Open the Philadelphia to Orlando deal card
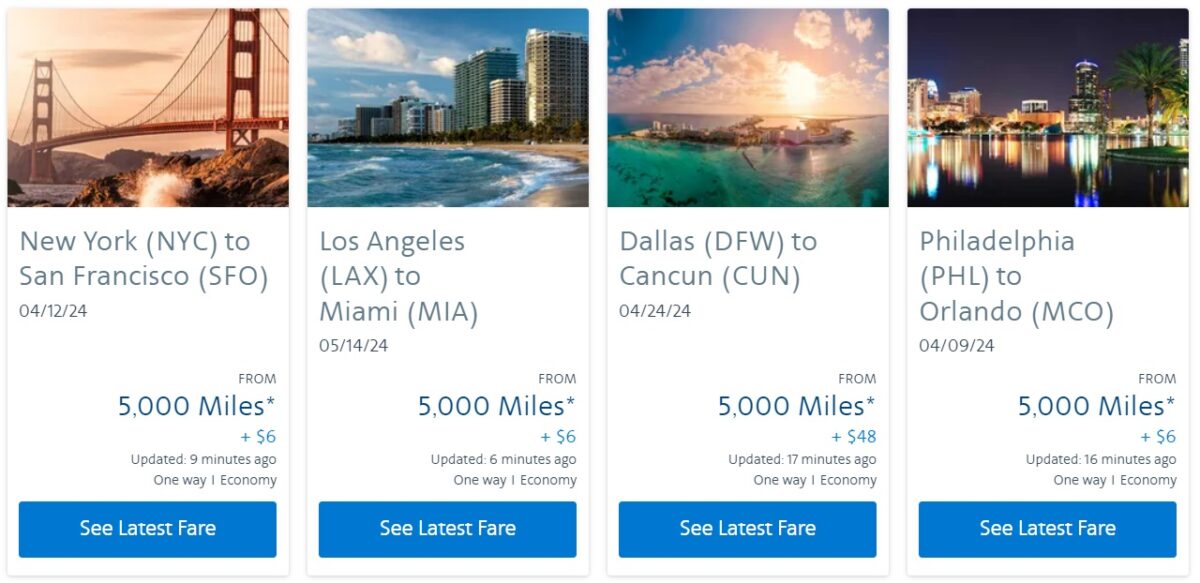 click(1016, 276)
